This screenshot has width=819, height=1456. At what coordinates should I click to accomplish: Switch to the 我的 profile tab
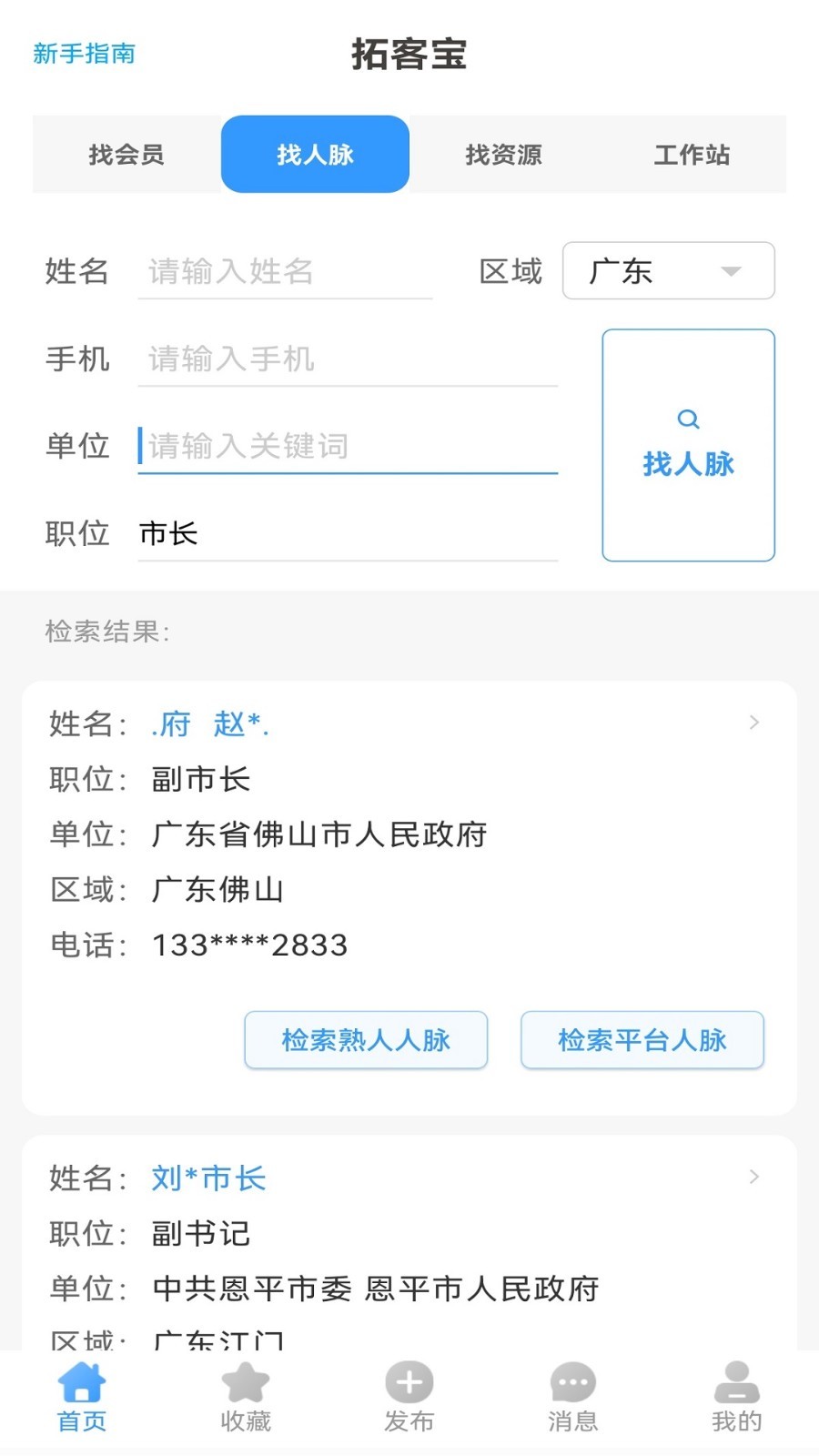736,1398
